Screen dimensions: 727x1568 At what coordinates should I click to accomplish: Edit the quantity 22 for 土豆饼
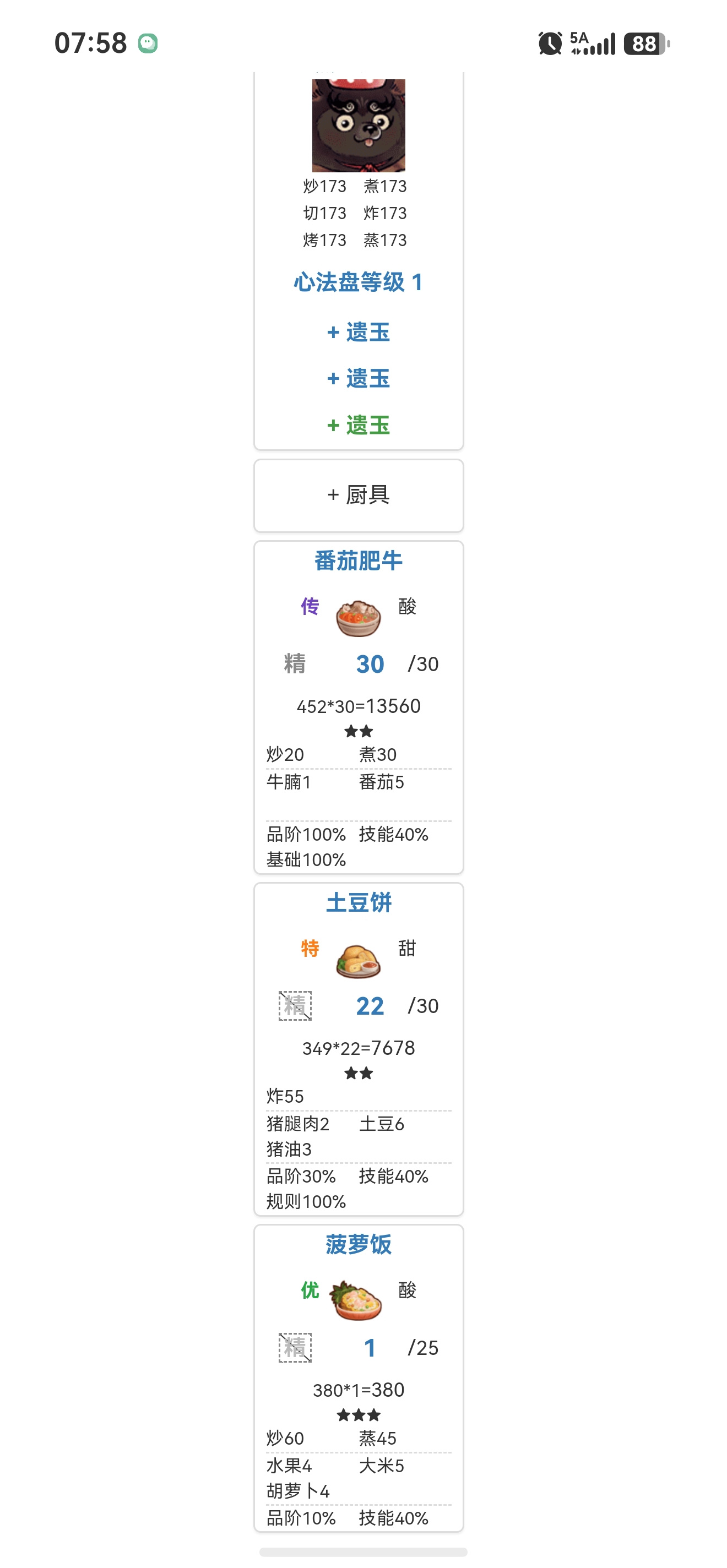370,1006
